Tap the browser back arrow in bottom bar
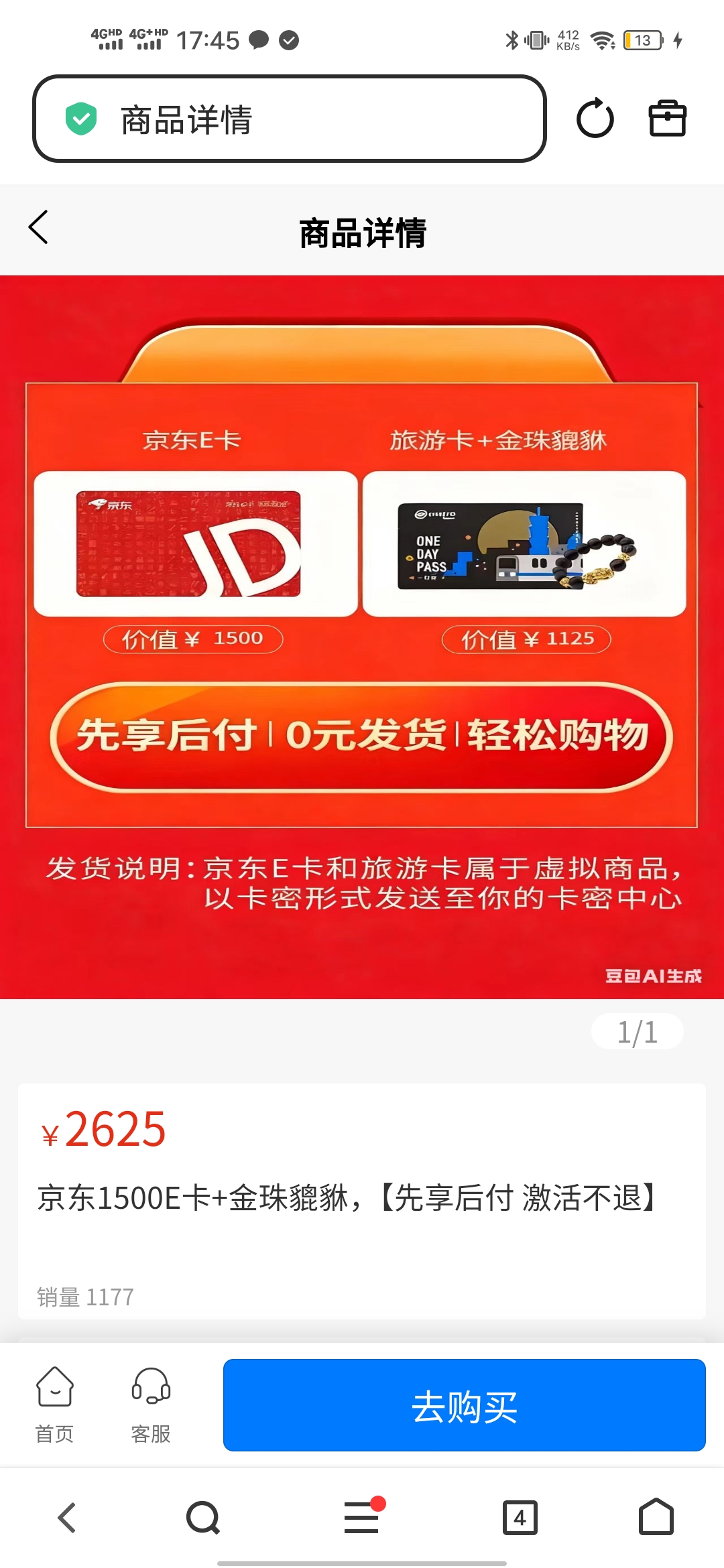Viewport: 724px width, 1568px height. click(x=67, y=1518)
